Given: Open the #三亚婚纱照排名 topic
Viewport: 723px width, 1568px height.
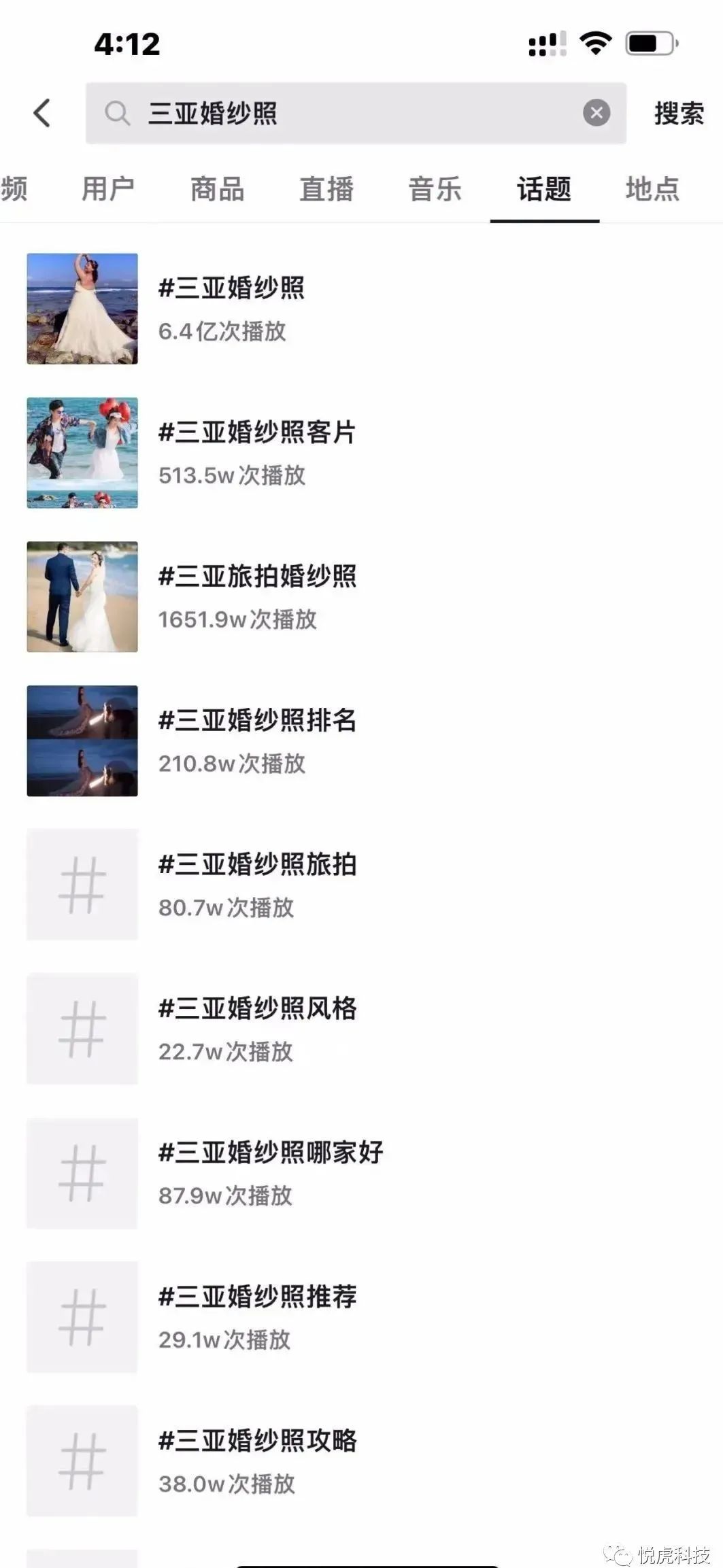Looking at the screenshot, I should point(257,721).
